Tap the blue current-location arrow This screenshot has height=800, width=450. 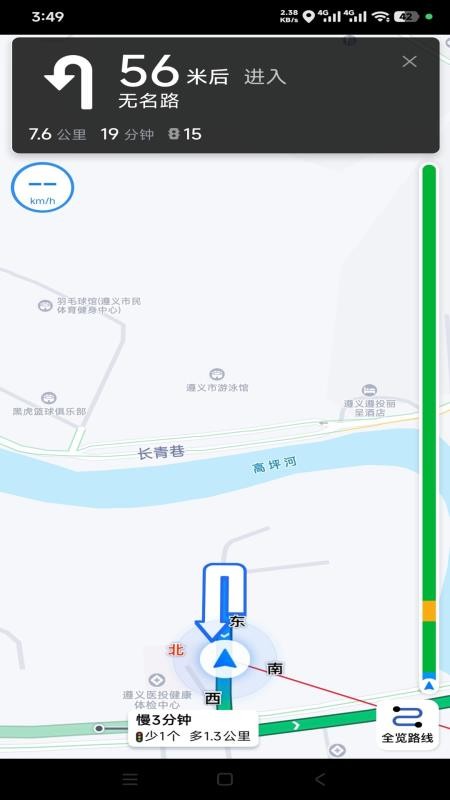224,659
